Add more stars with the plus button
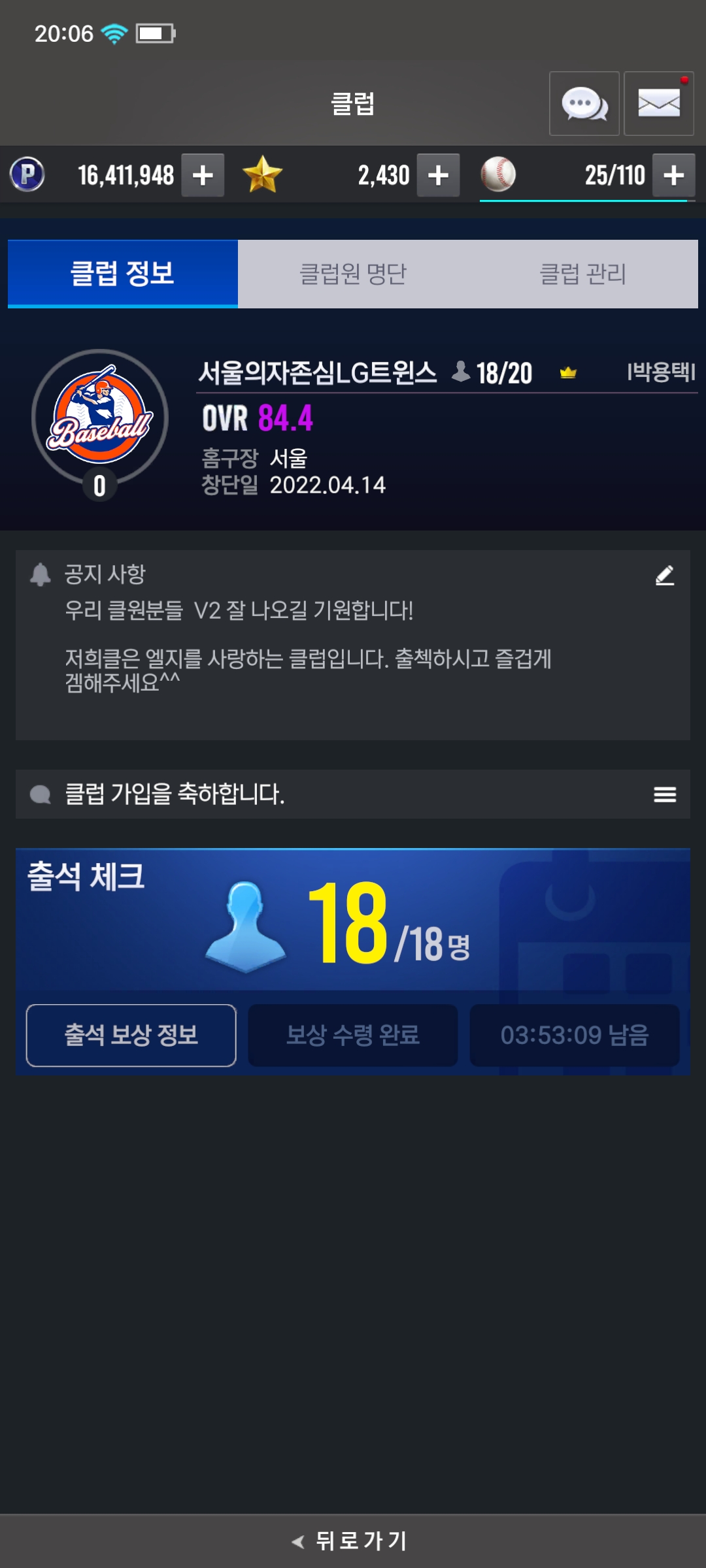 point(438,175)
